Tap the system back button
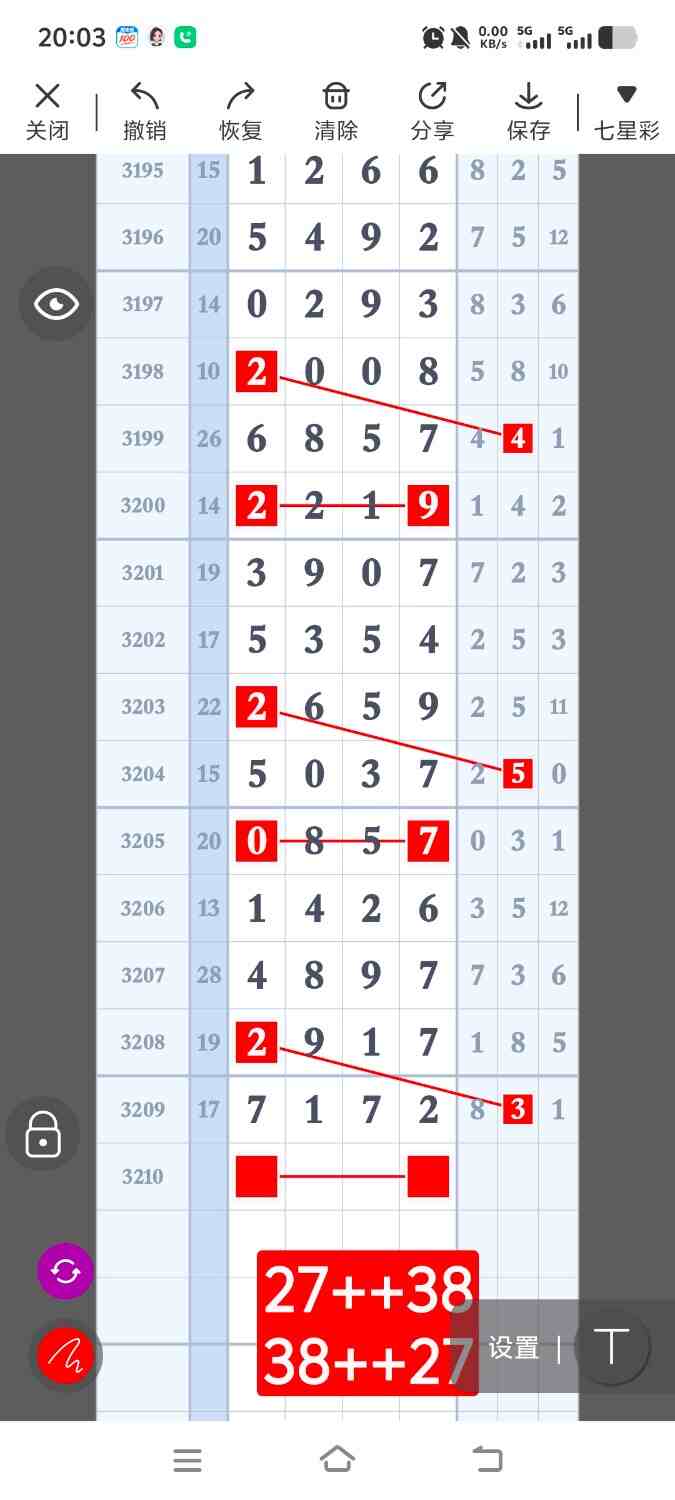 (x=487, y=1460)
